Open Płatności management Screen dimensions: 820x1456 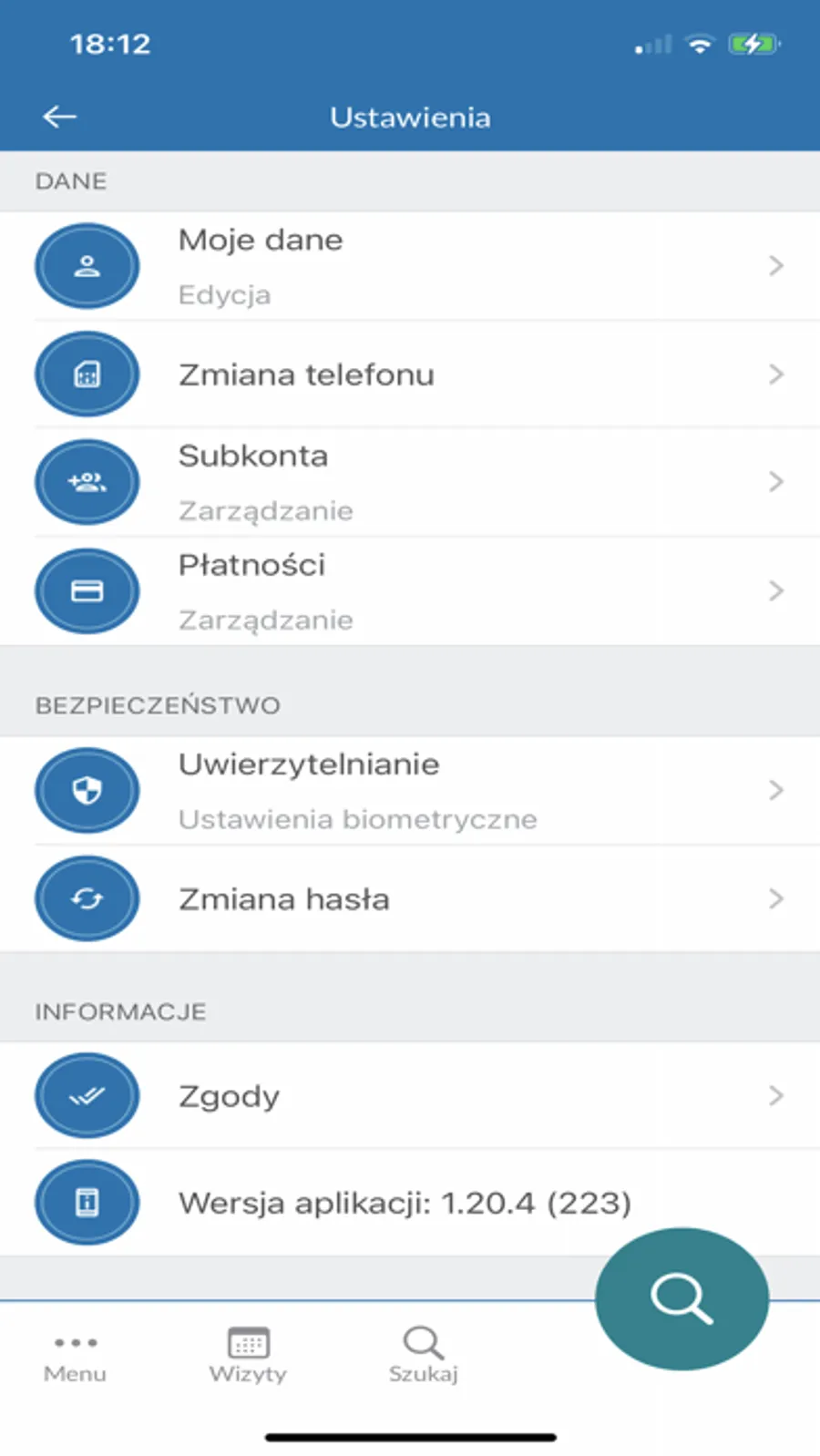(410, 591)
